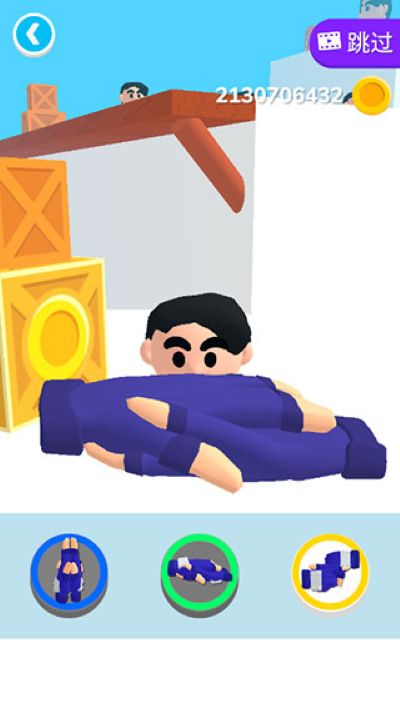Tap the purple 跳过 skip button

click(355, 43)
